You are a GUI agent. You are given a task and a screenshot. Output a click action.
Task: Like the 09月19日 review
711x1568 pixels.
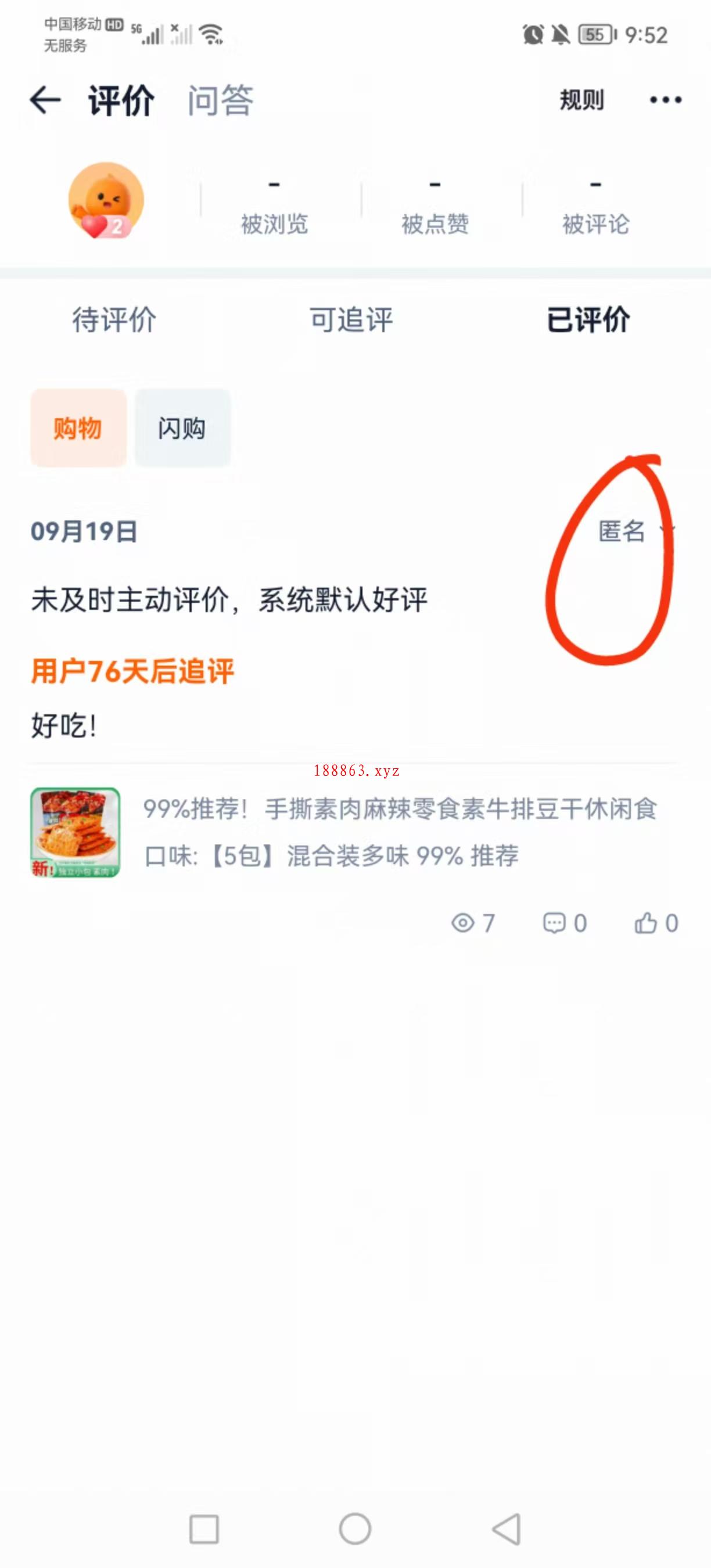656,923
